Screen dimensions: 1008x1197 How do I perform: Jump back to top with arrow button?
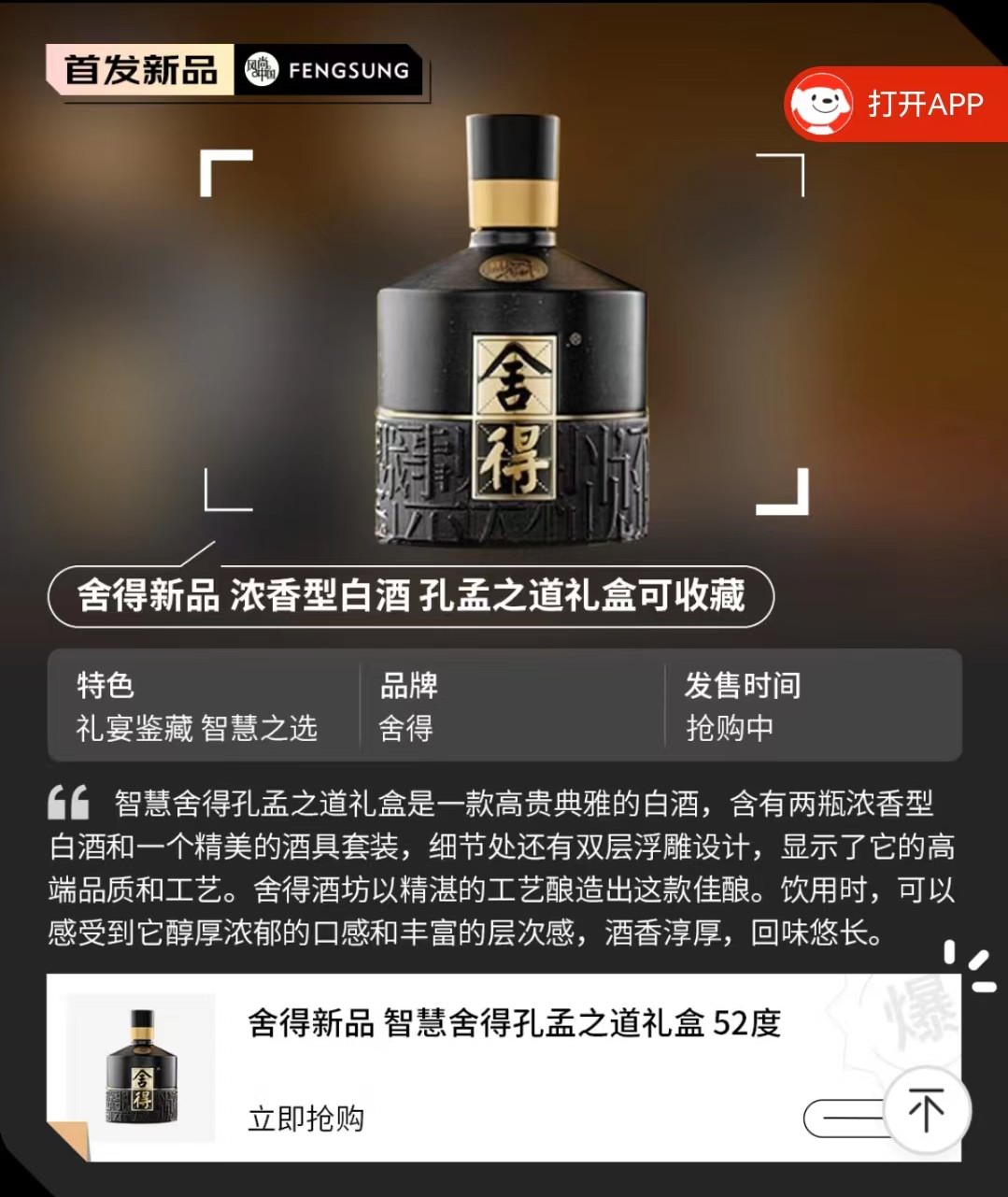click(x=925, y=1112)
